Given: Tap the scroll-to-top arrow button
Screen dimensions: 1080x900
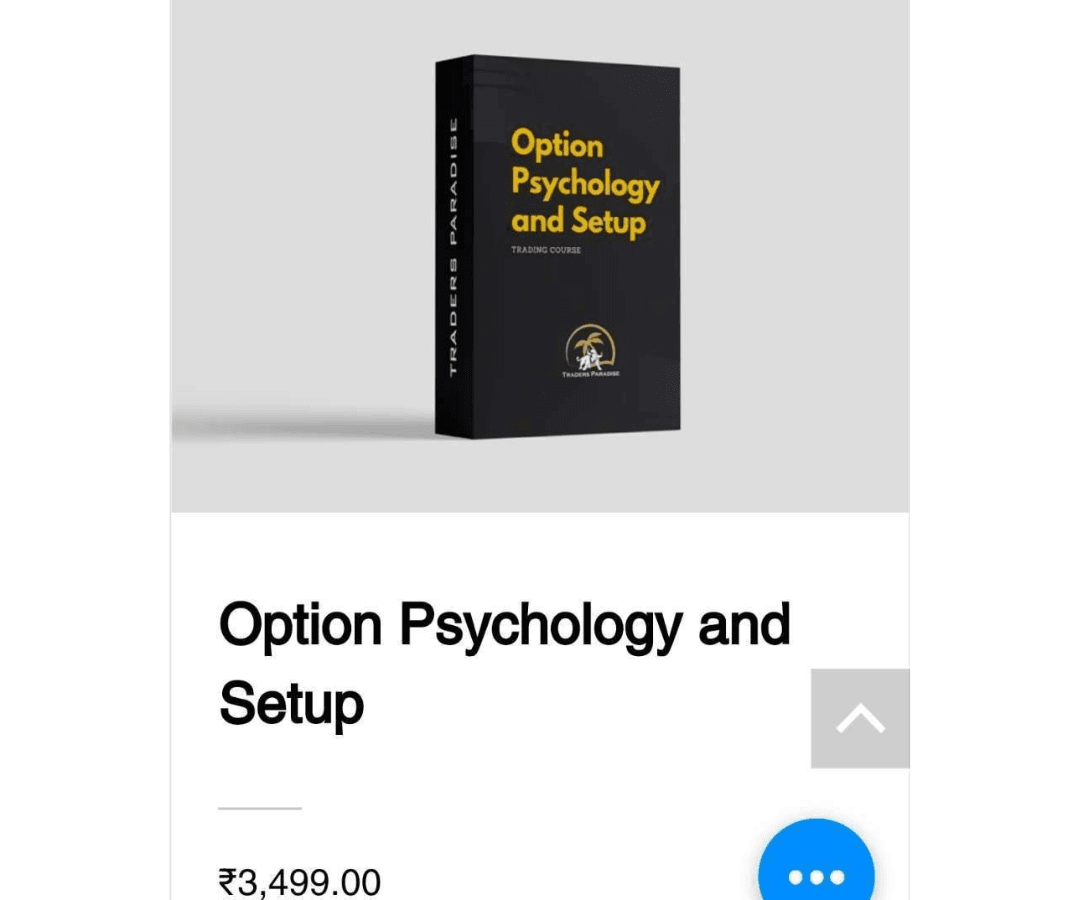Looking at the screenshot, I should click(x=860, y=718).
